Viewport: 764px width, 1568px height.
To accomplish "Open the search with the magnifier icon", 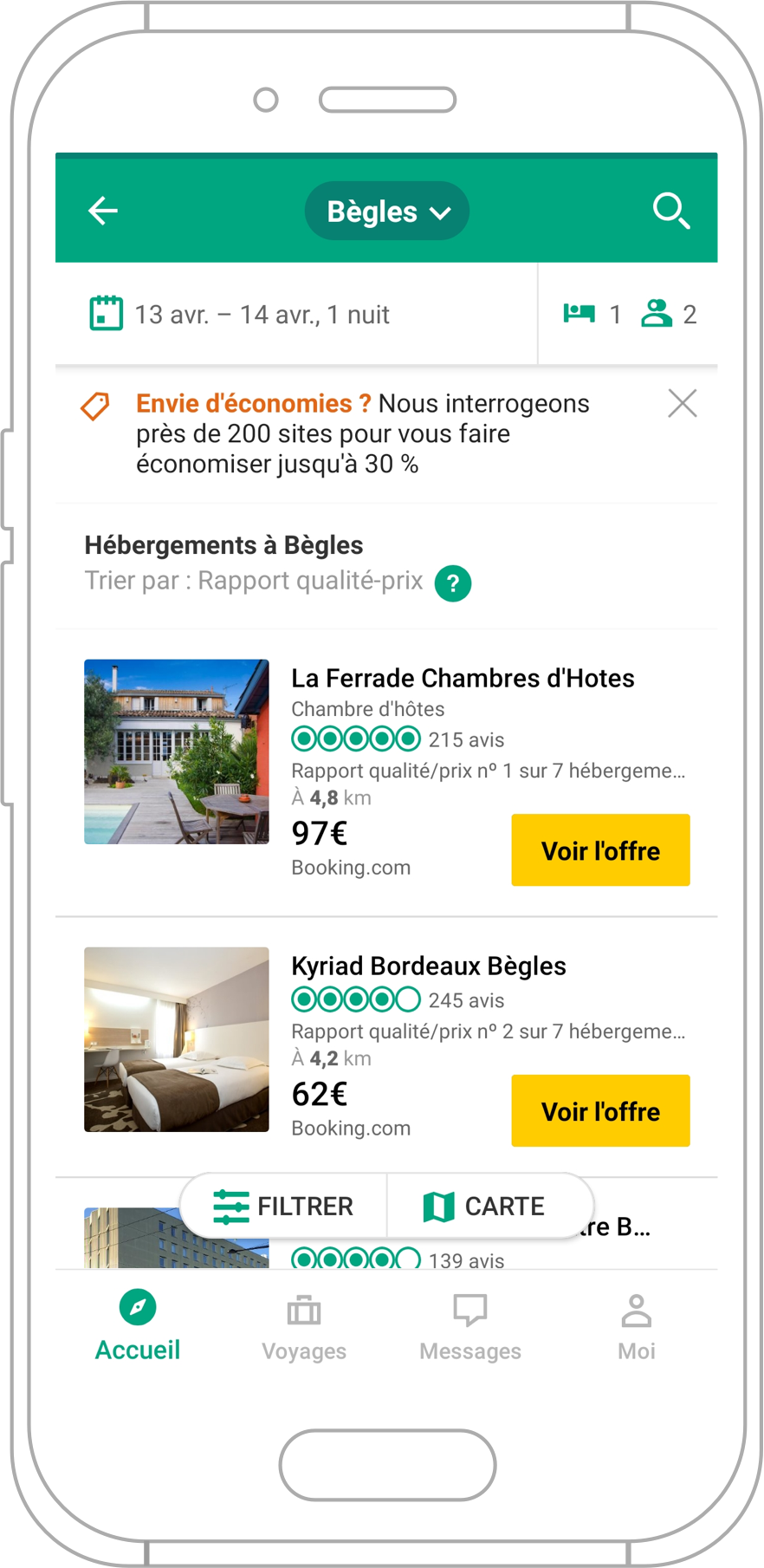I will click(x=671, y=210).
